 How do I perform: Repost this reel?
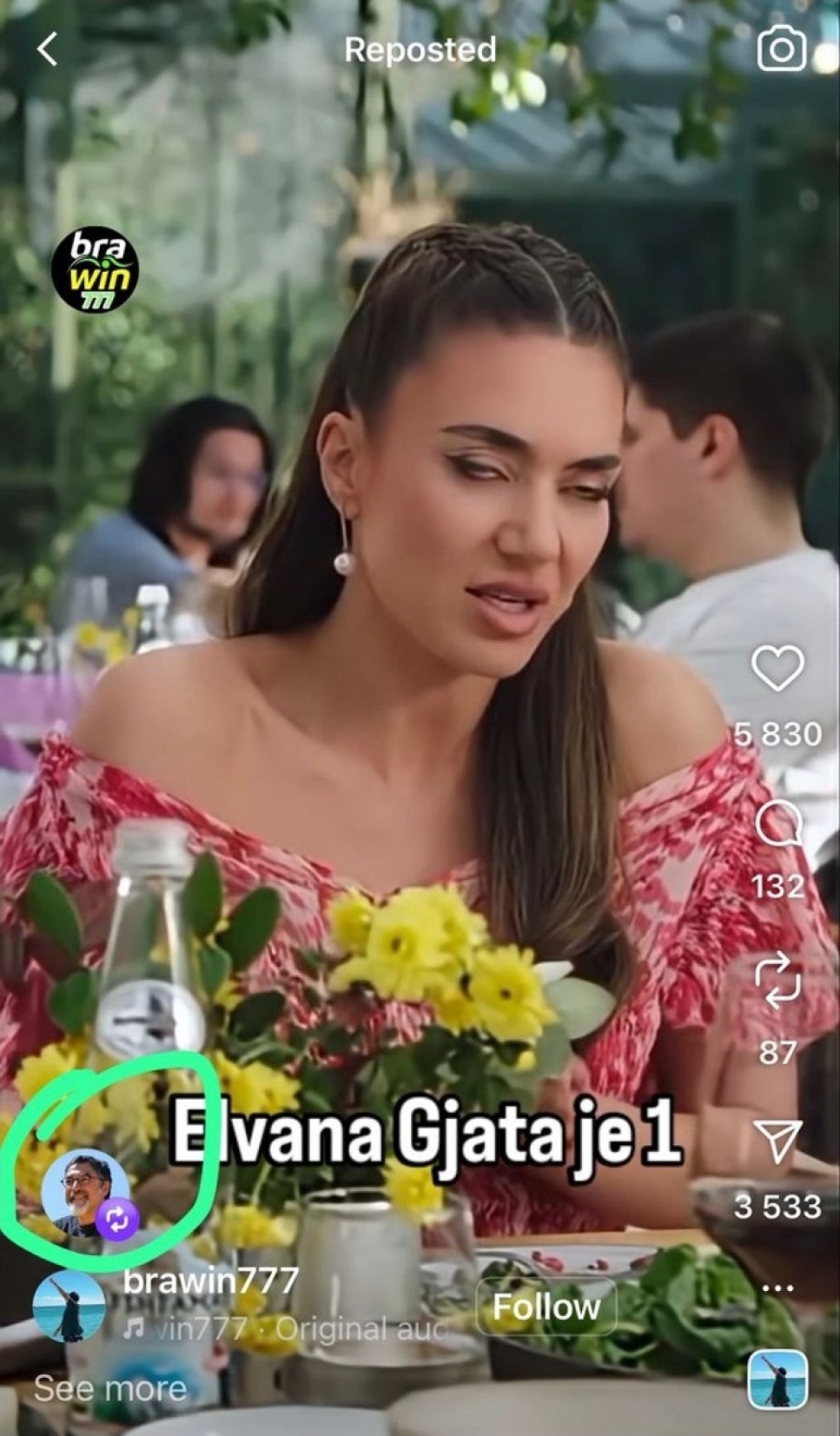click(777, 981)
